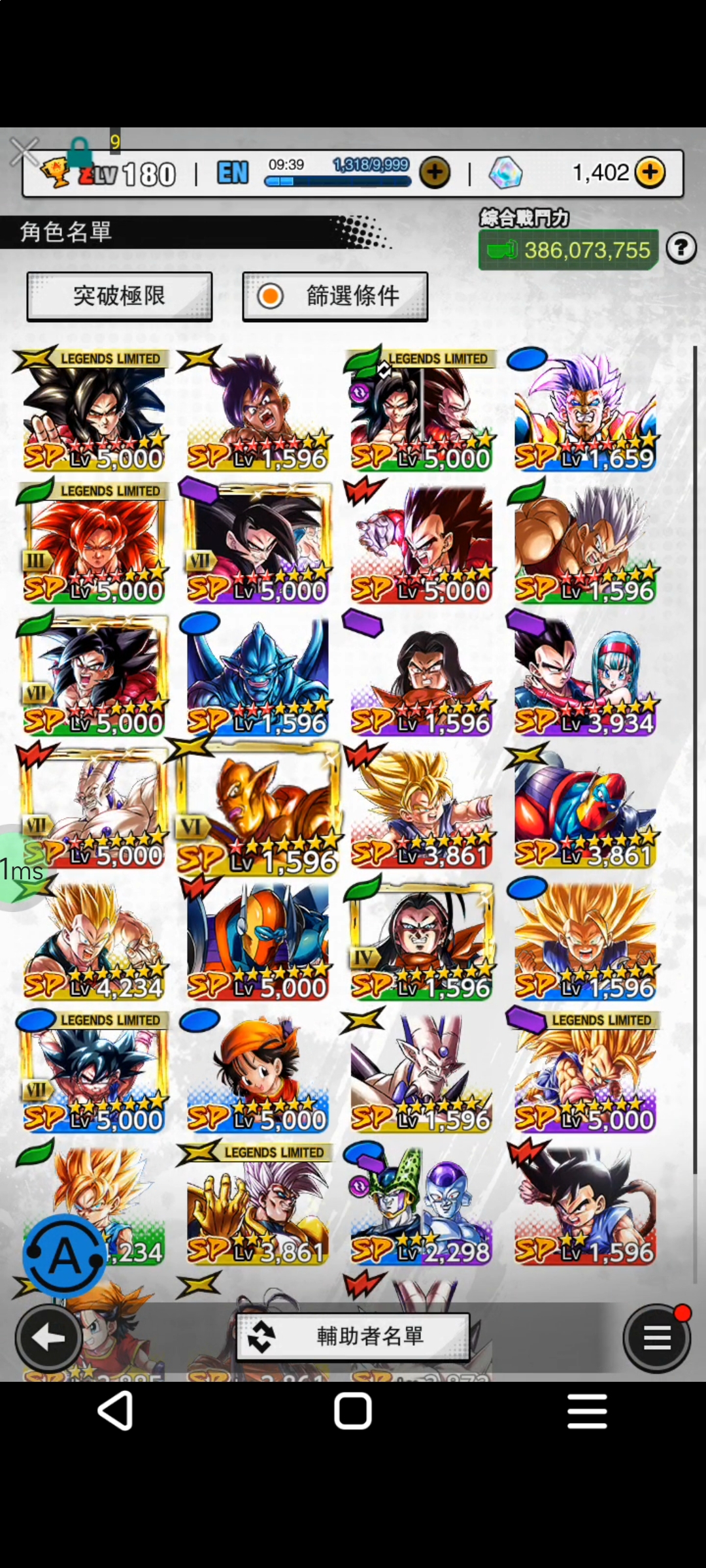The image size is (706, 1568).
Task: Tap the system home button
Action: [353, 1411]
